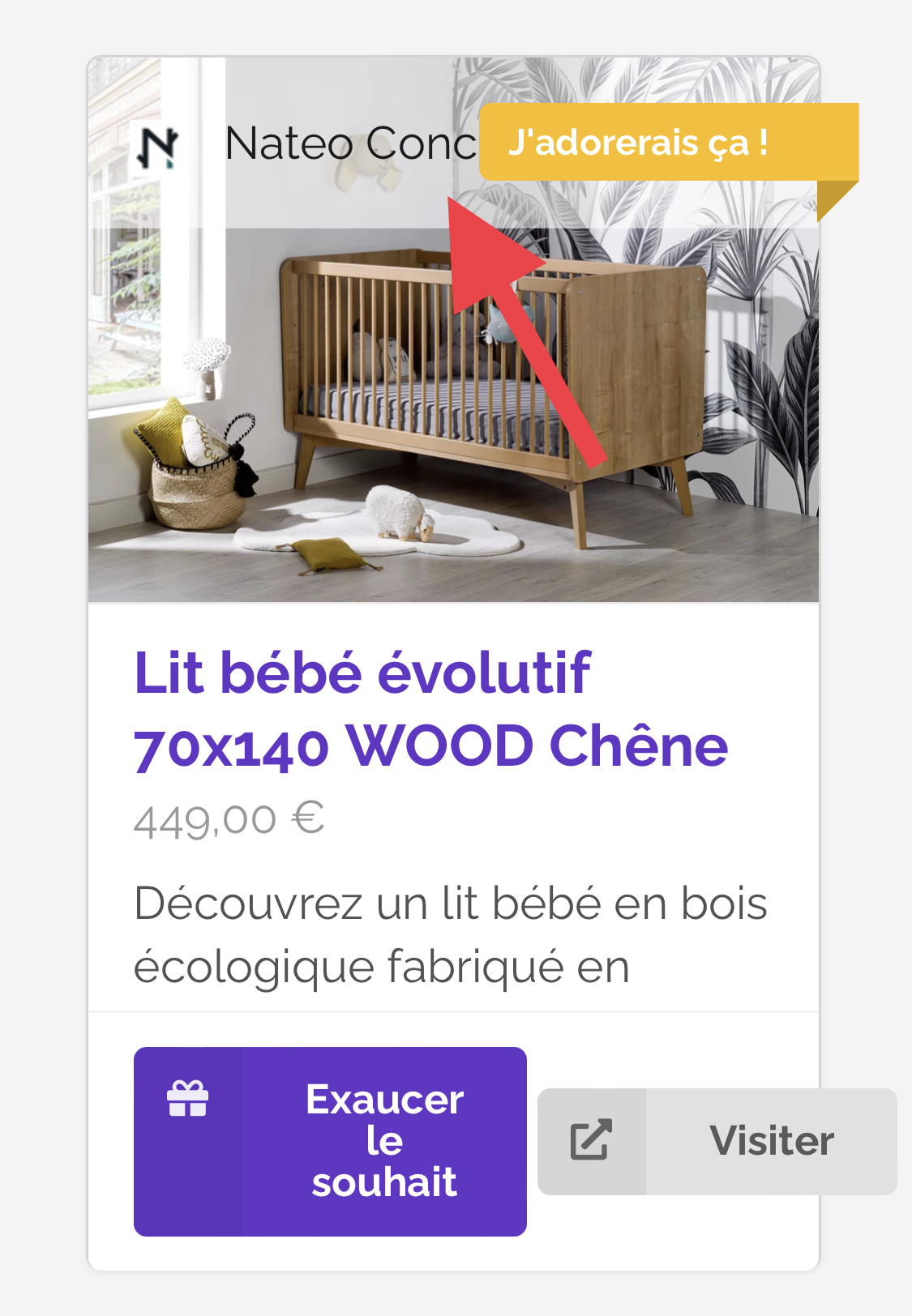Open the Lit bébé évolutif product title
Image resolution: width=912 pixels, height=1316 pixels.
coord(430,709)
